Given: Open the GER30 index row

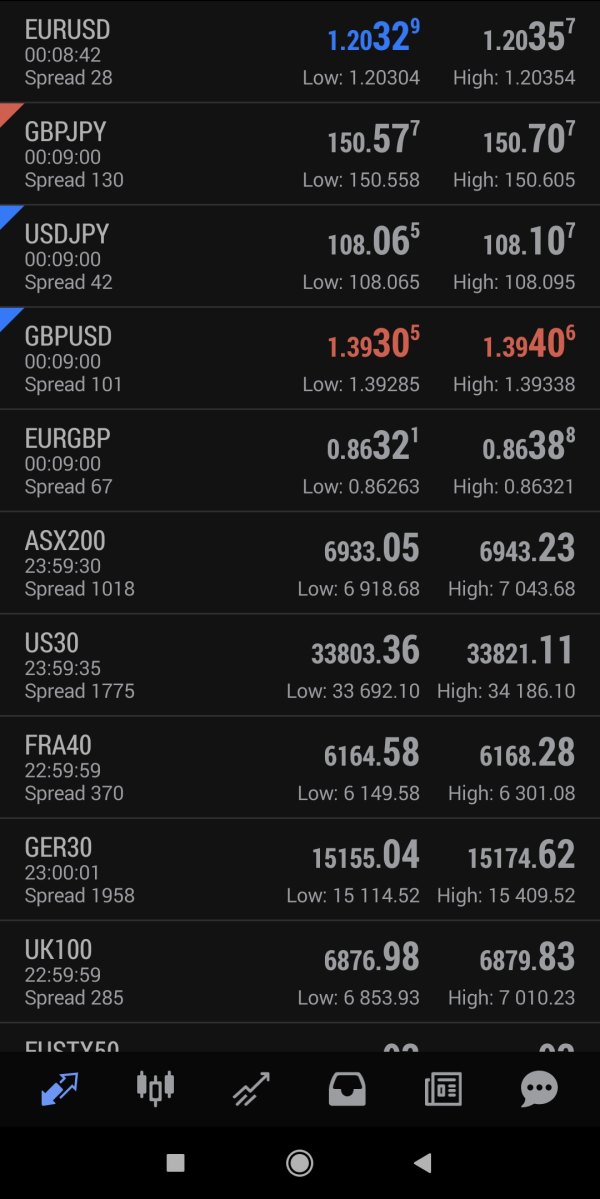Looking at the screenshot, I should point(300,869).
